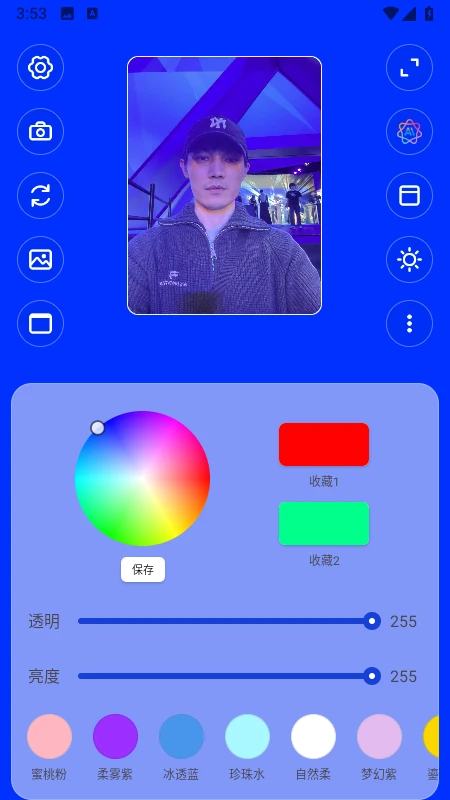The image size is (450, 800).
Task: Tap the switch camera arrows icon
Action: pyautogui.click(x=40, y=196)
